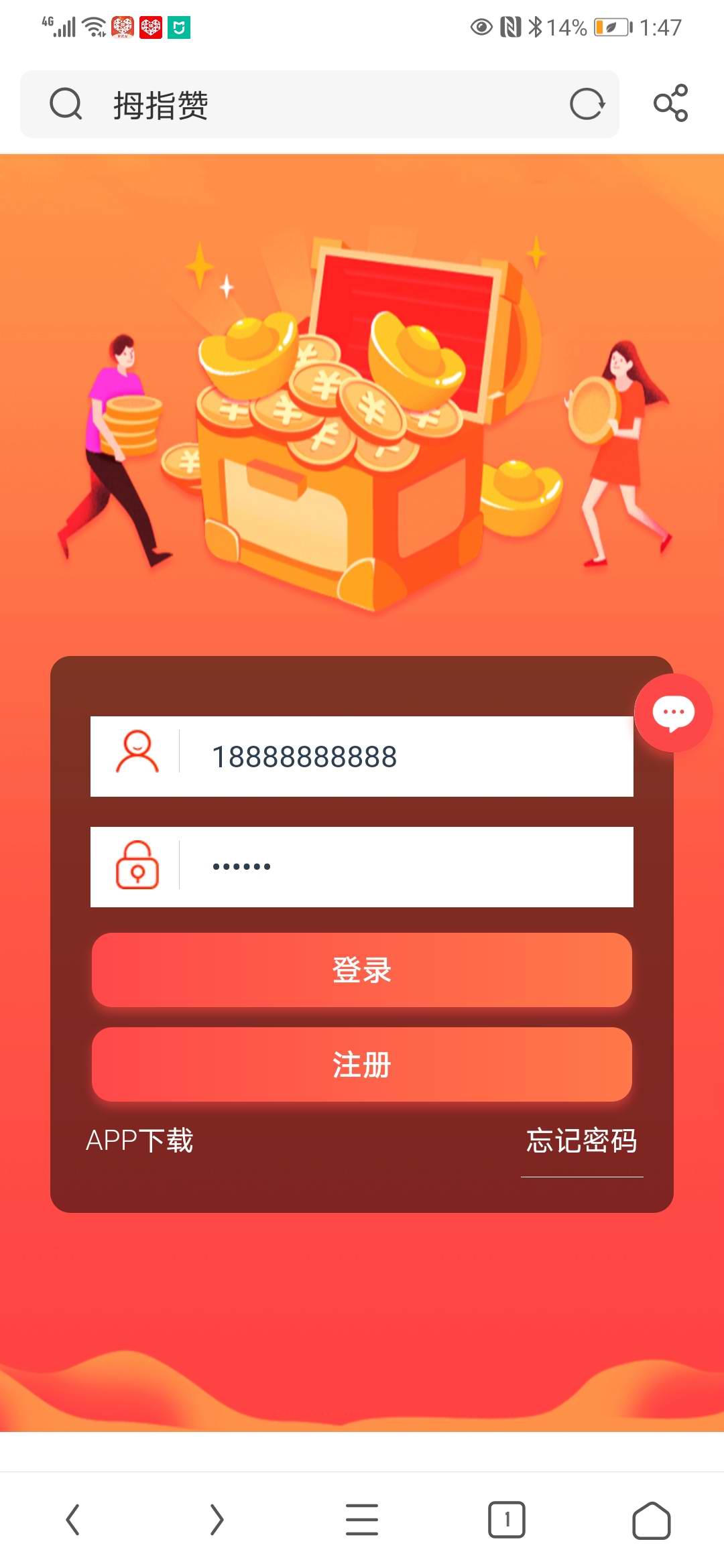Go forward to the next page

(217, 1519)
